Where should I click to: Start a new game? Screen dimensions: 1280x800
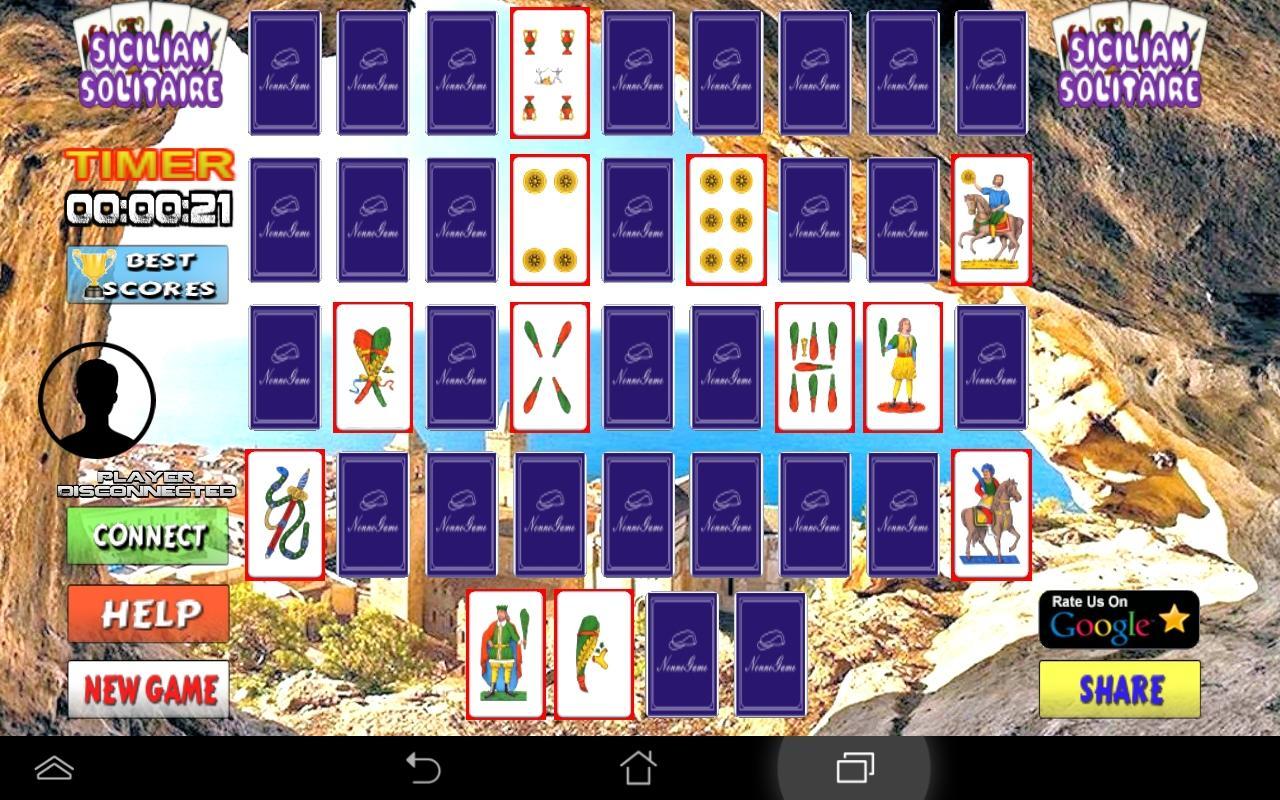148,689
